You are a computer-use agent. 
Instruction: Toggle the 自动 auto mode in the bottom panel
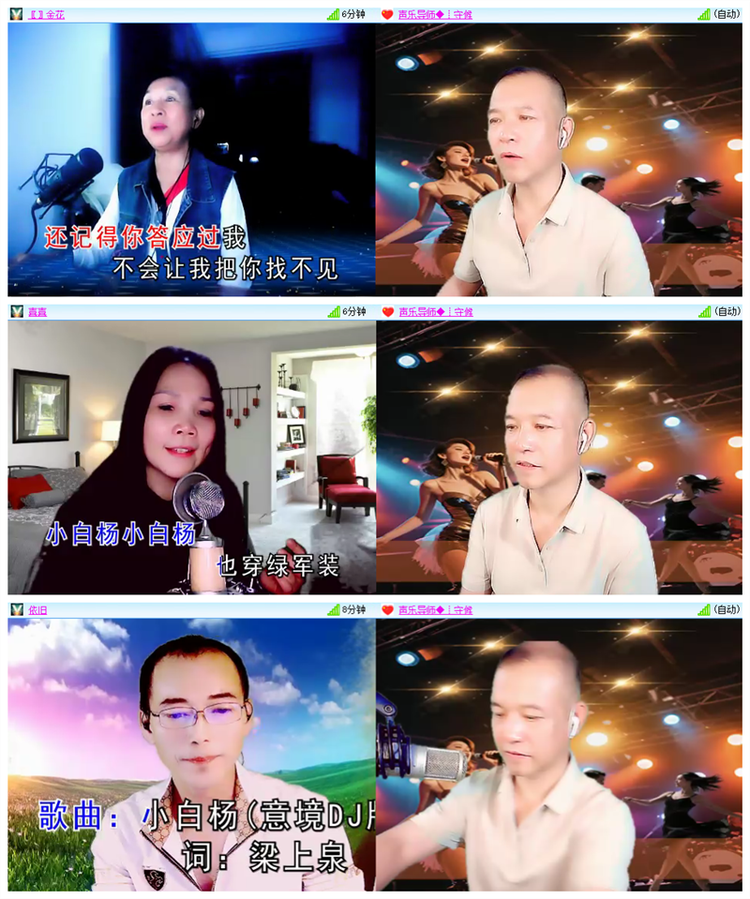point(726,608)
